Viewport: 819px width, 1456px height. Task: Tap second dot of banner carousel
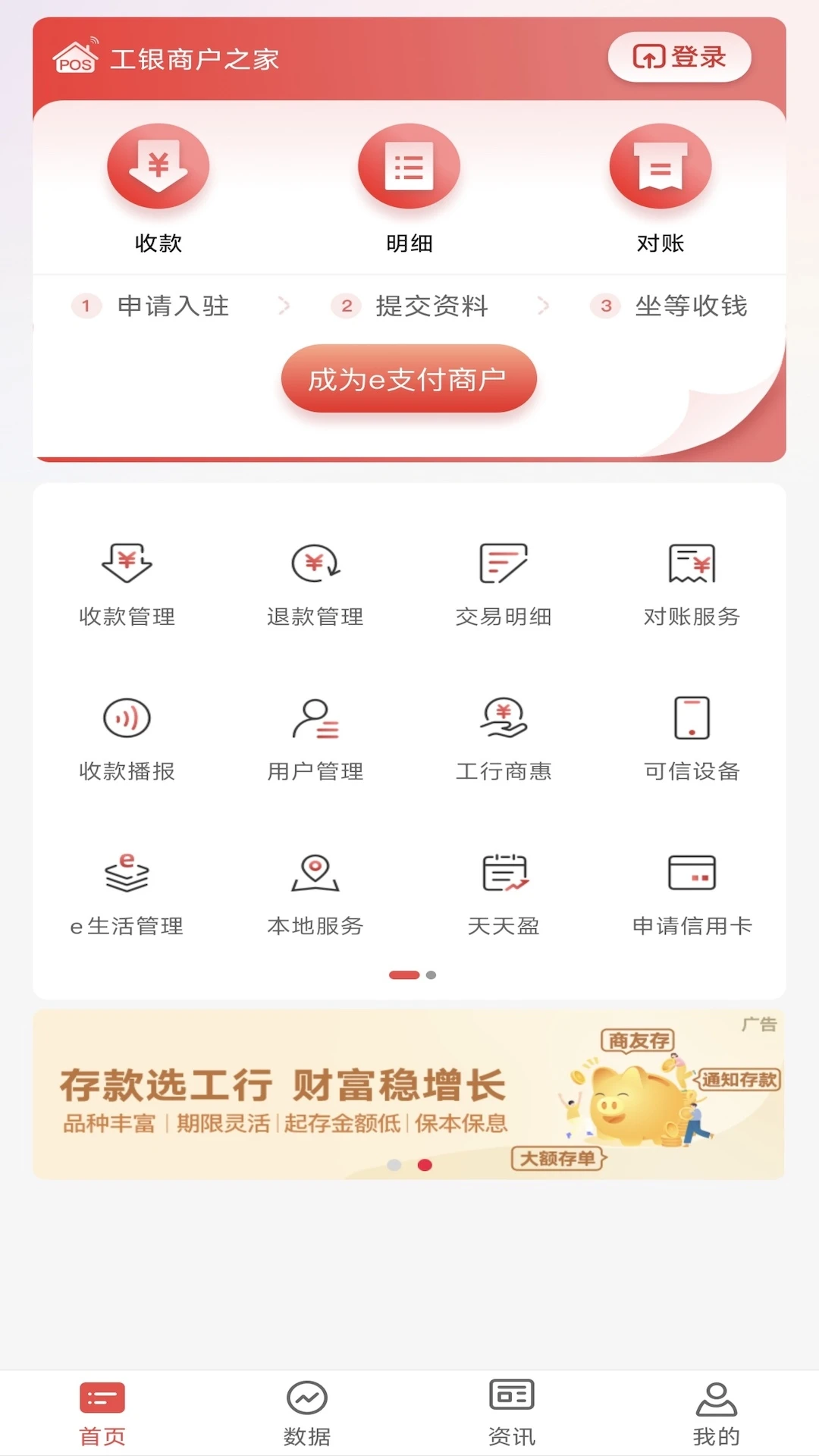423,1165
